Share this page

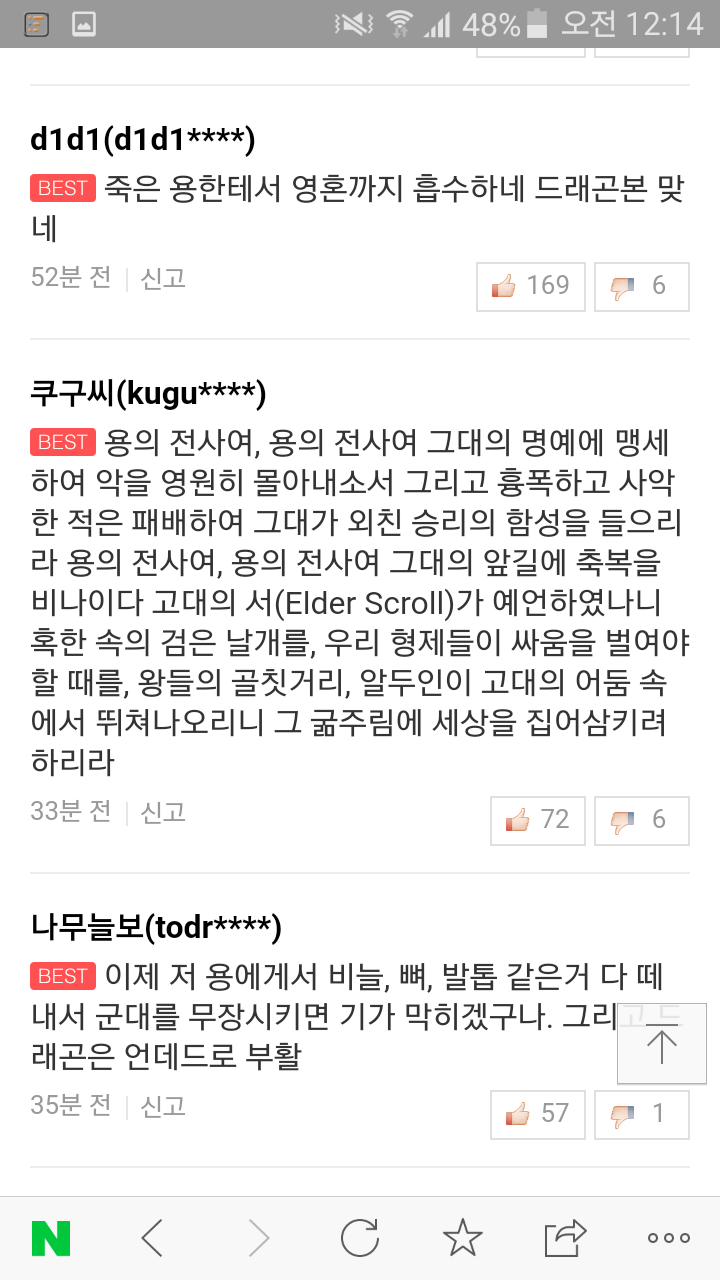(565, 1239)
